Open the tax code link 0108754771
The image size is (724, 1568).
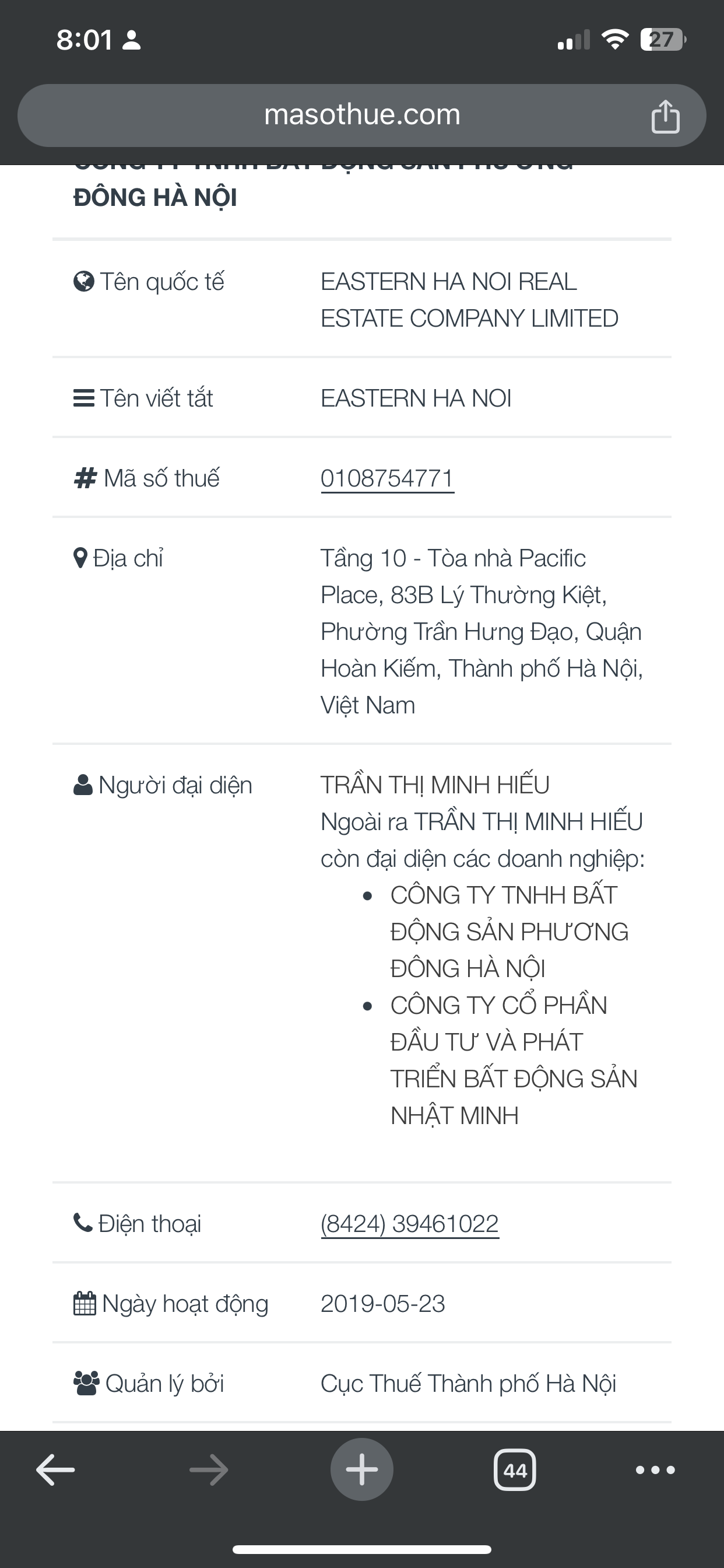pos(387,478)
